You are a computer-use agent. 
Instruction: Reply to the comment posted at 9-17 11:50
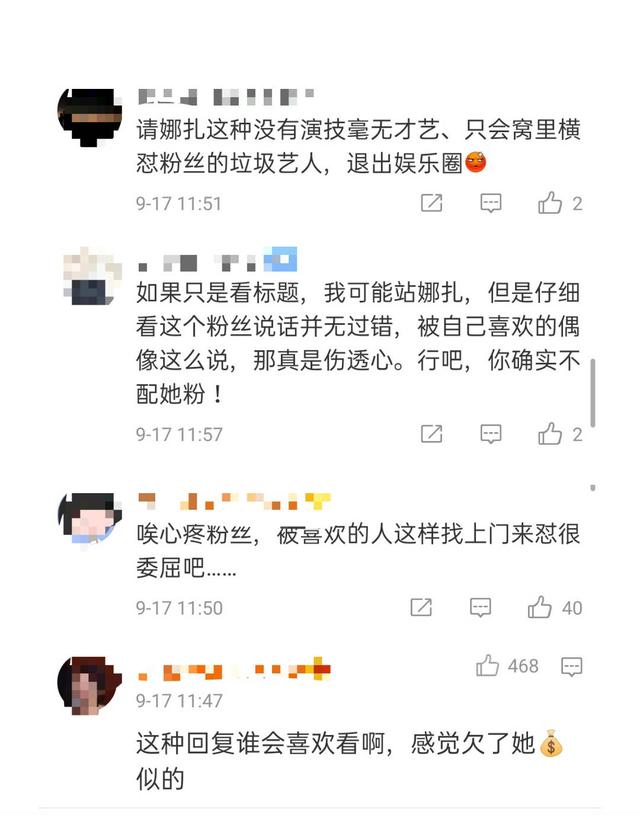(481, 607)
